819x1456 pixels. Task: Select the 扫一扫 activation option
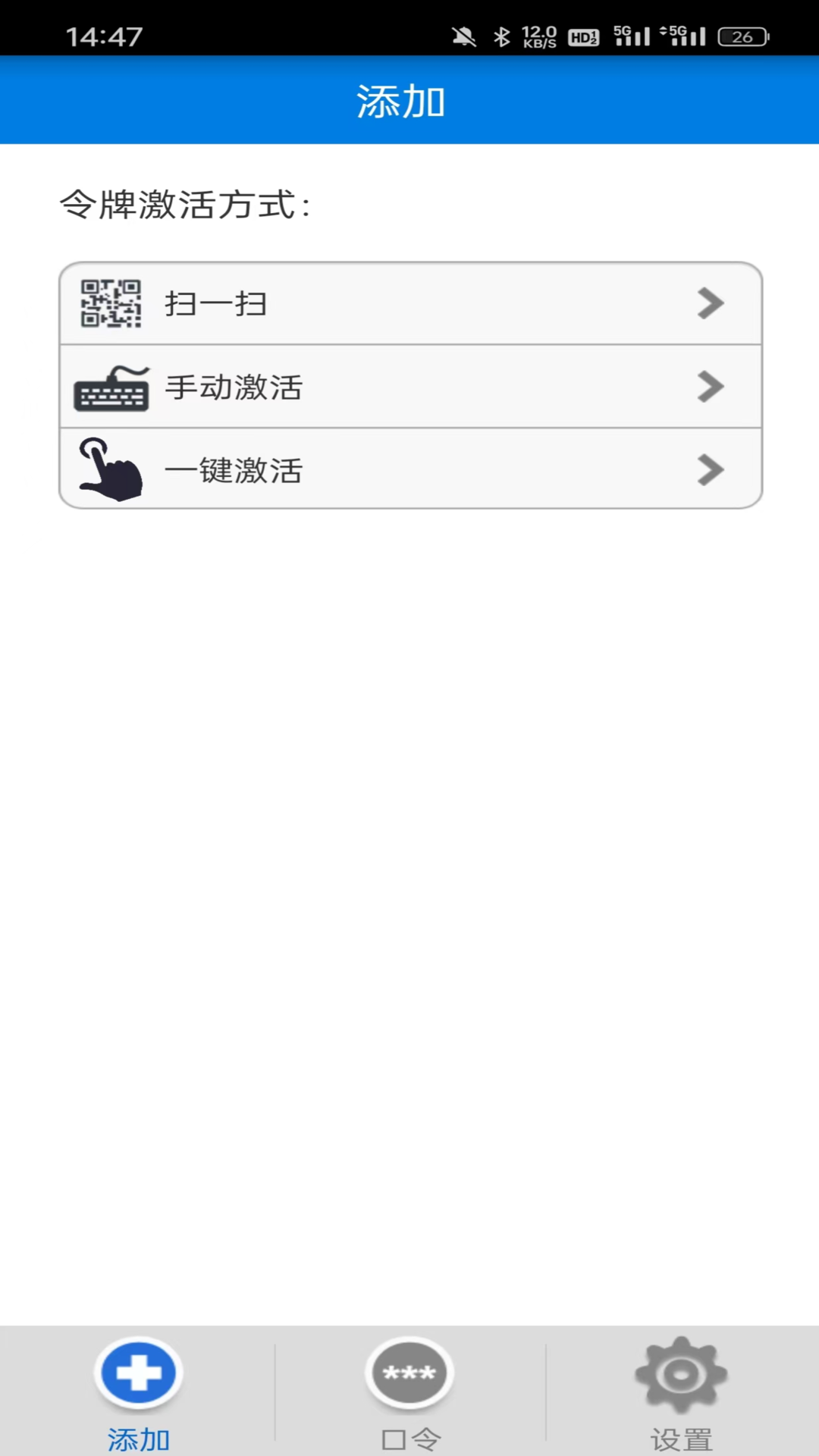[409, 303]
